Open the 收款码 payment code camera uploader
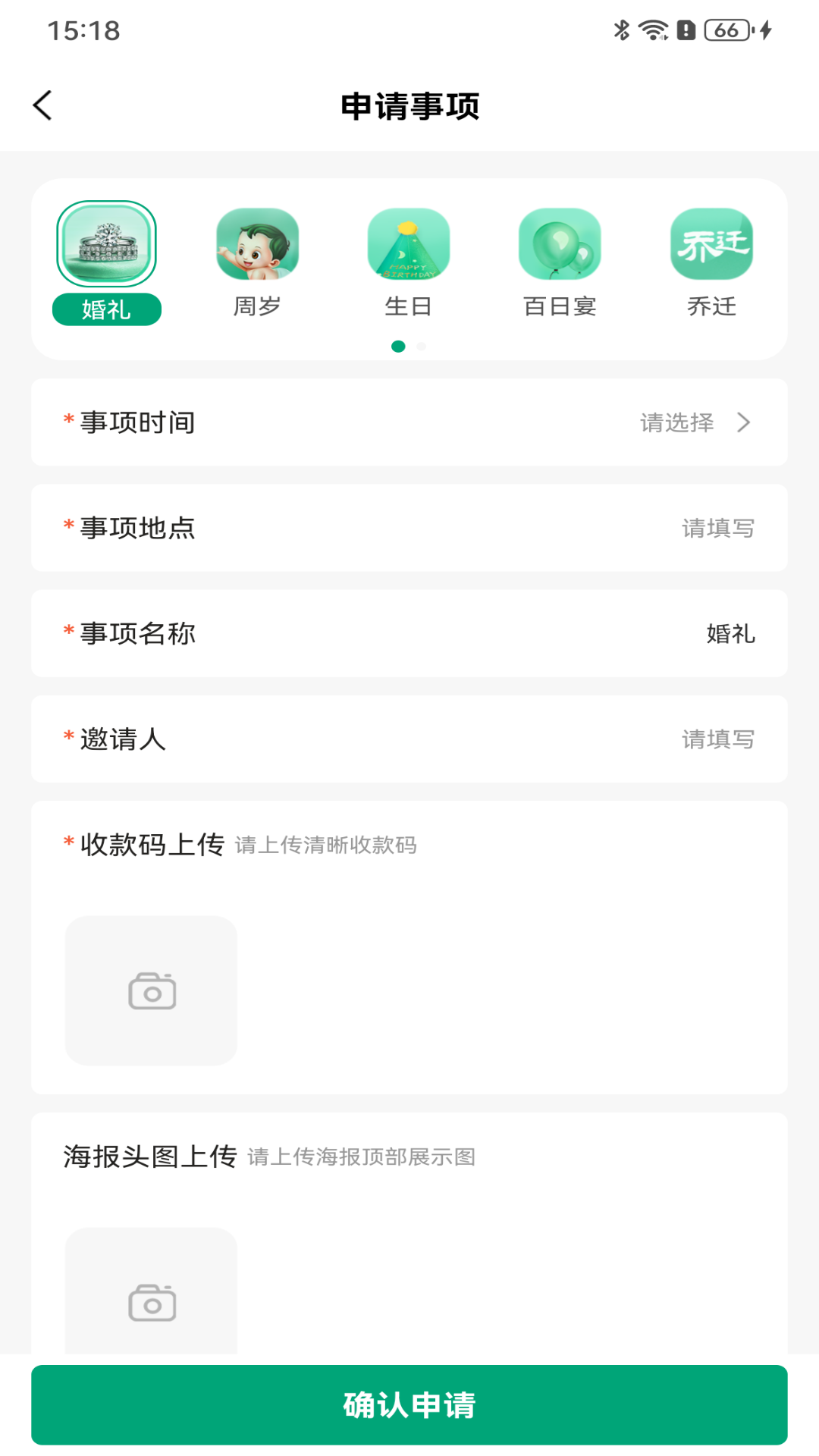The height and width of the screenshot is (1456, 819). 151,990
